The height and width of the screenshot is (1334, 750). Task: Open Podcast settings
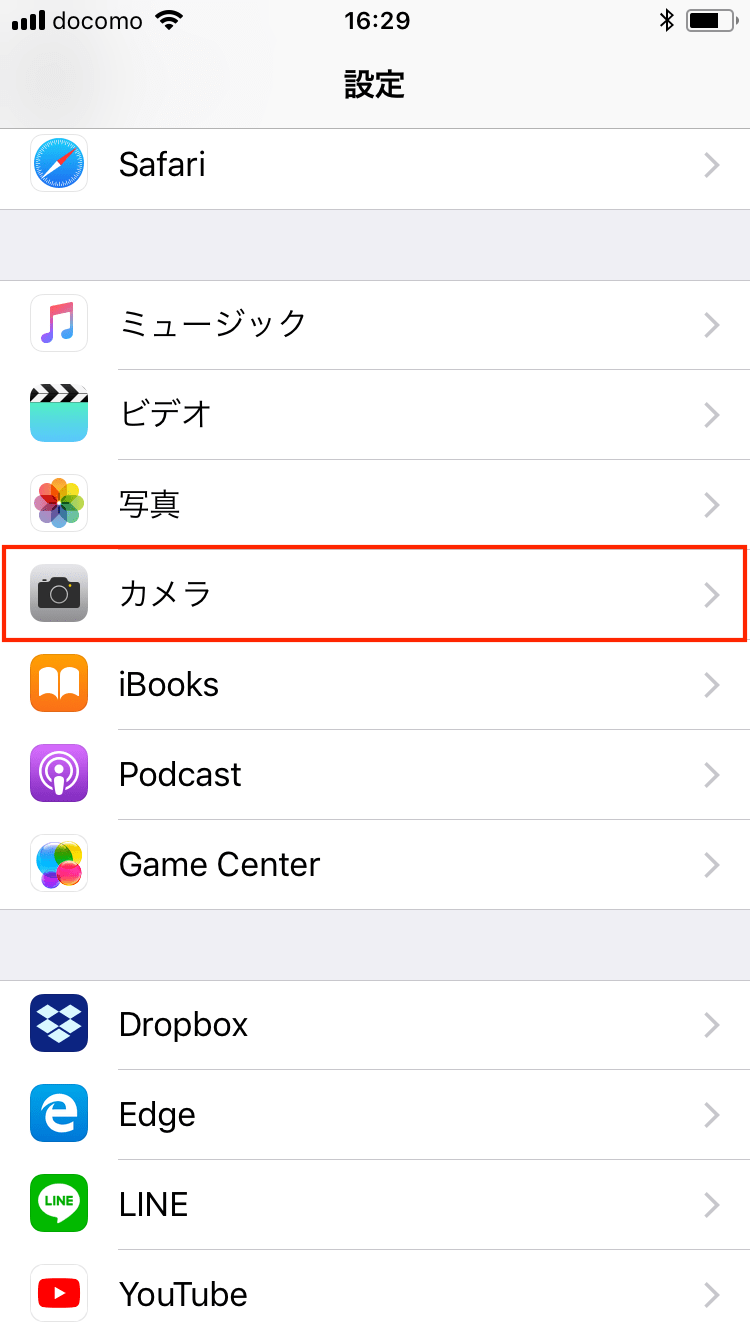tap(375, 775)
